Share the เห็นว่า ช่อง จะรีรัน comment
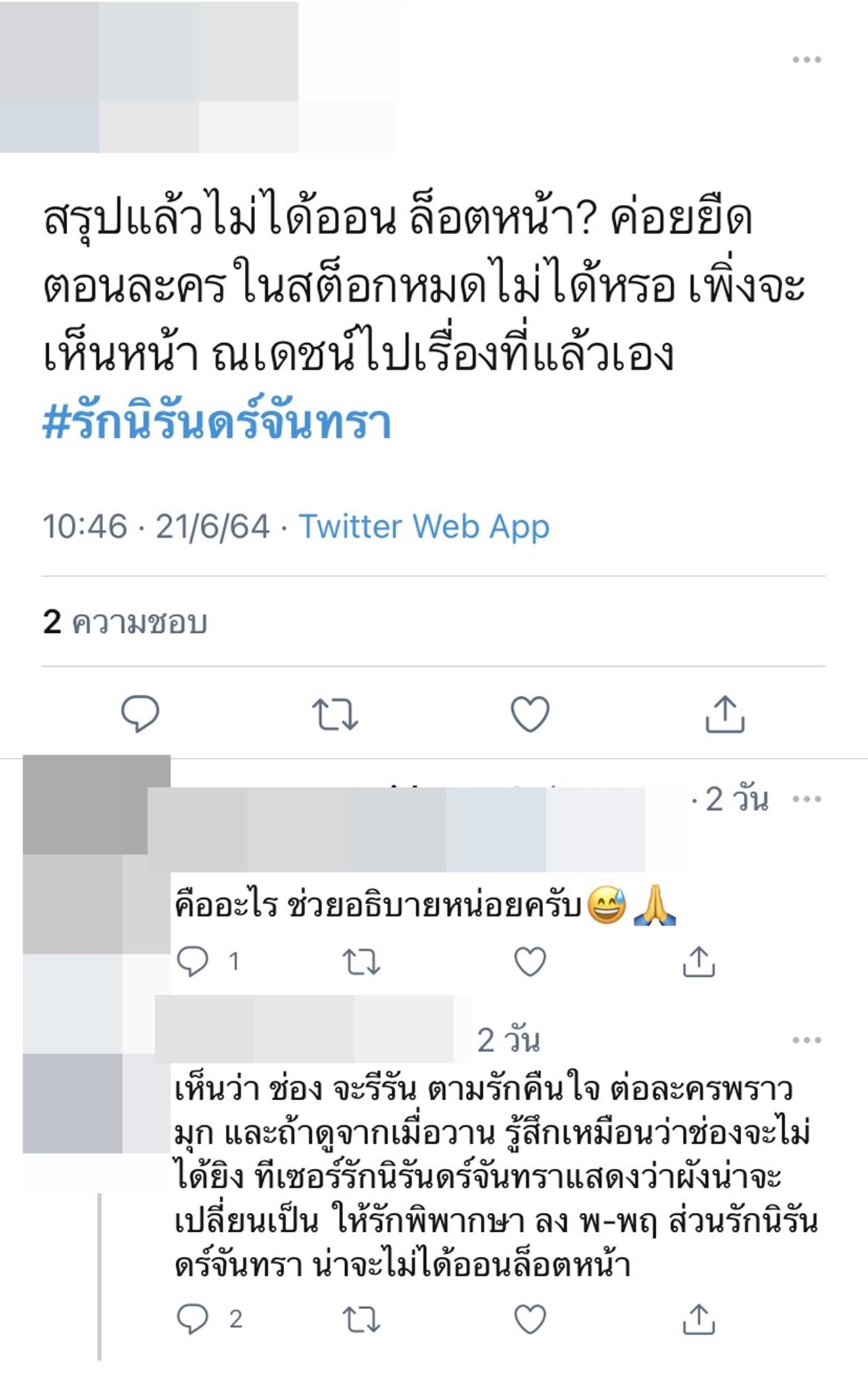Viewport: 868px width, 1377px height. click(x=698, y=1319)
